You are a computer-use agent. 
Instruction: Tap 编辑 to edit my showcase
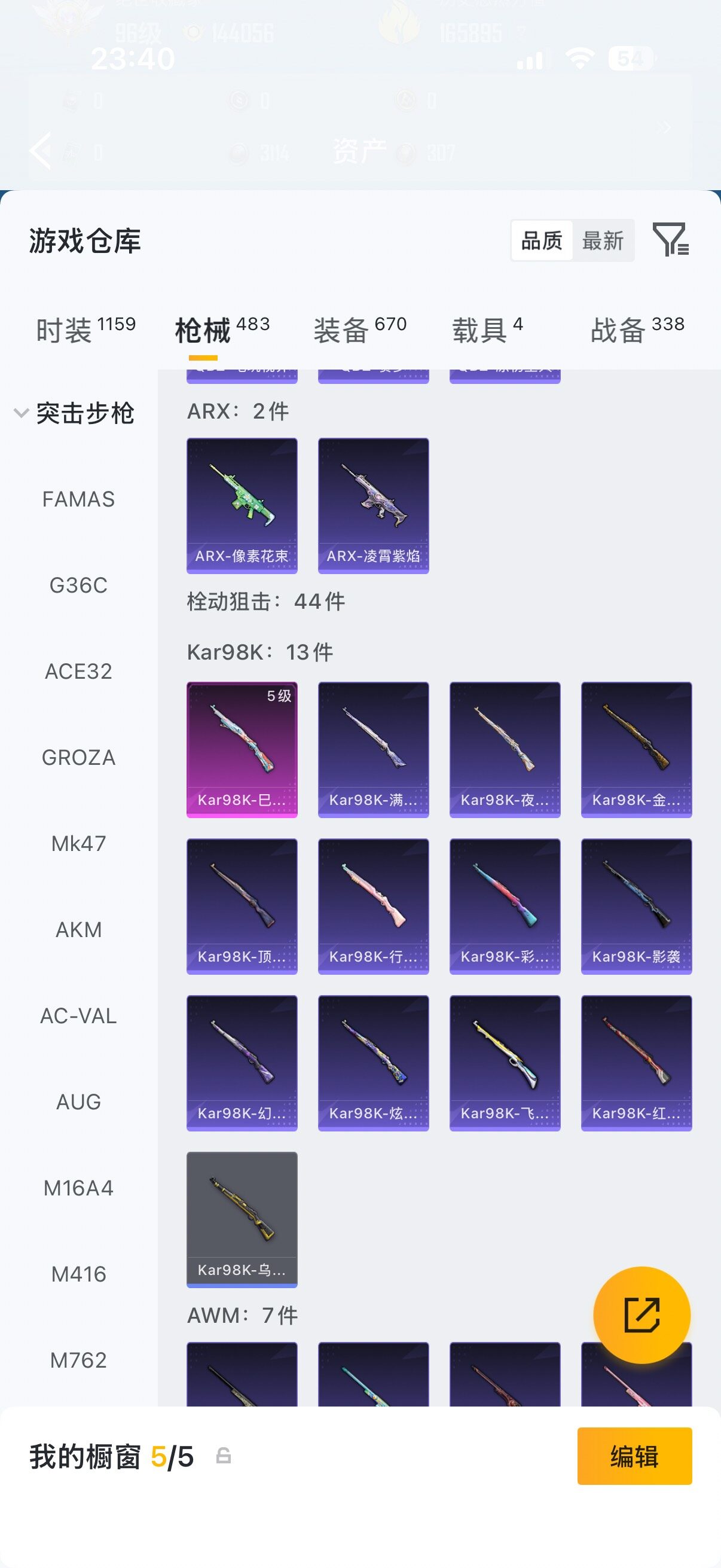634,1456
